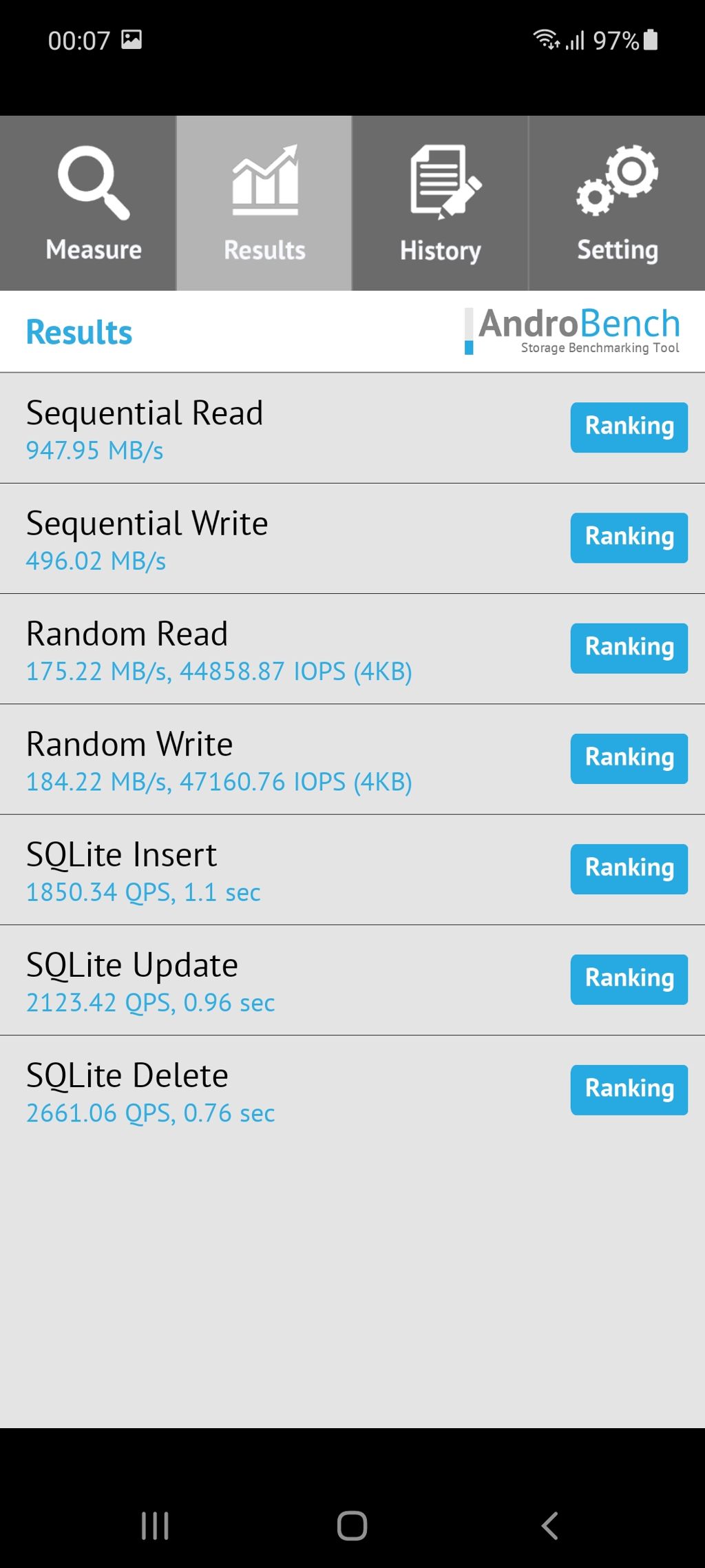Screen dimensions: 705x1568
Task: Show ranking for Random Write
Action: click(x=629, y=758)
